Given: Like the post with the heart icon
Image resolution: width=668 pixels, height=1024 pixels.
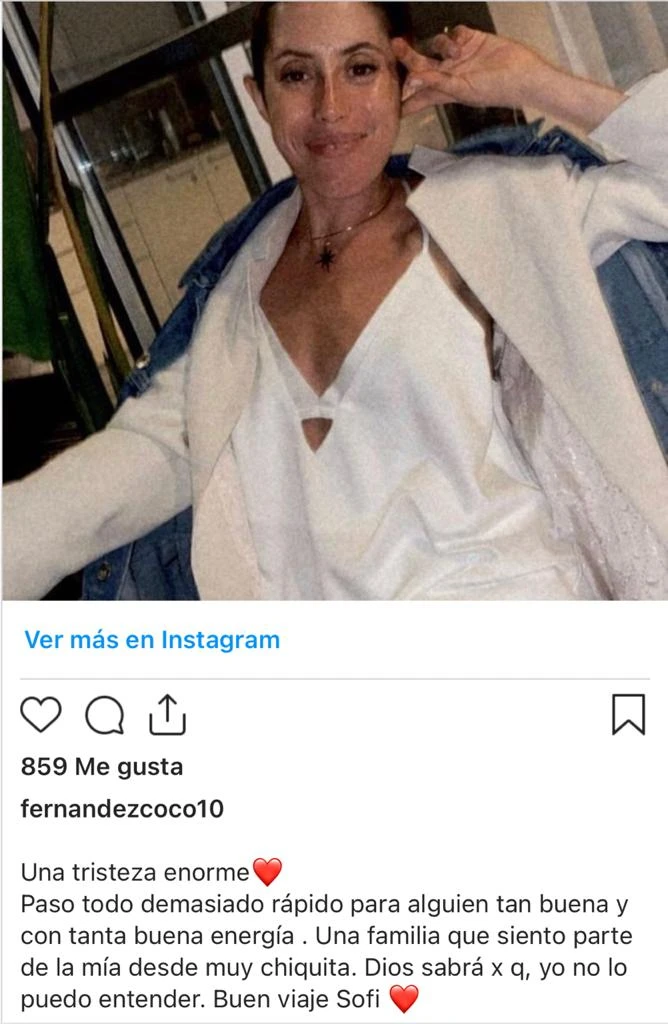Looking at the screenshot, I should tap(41, 715).
